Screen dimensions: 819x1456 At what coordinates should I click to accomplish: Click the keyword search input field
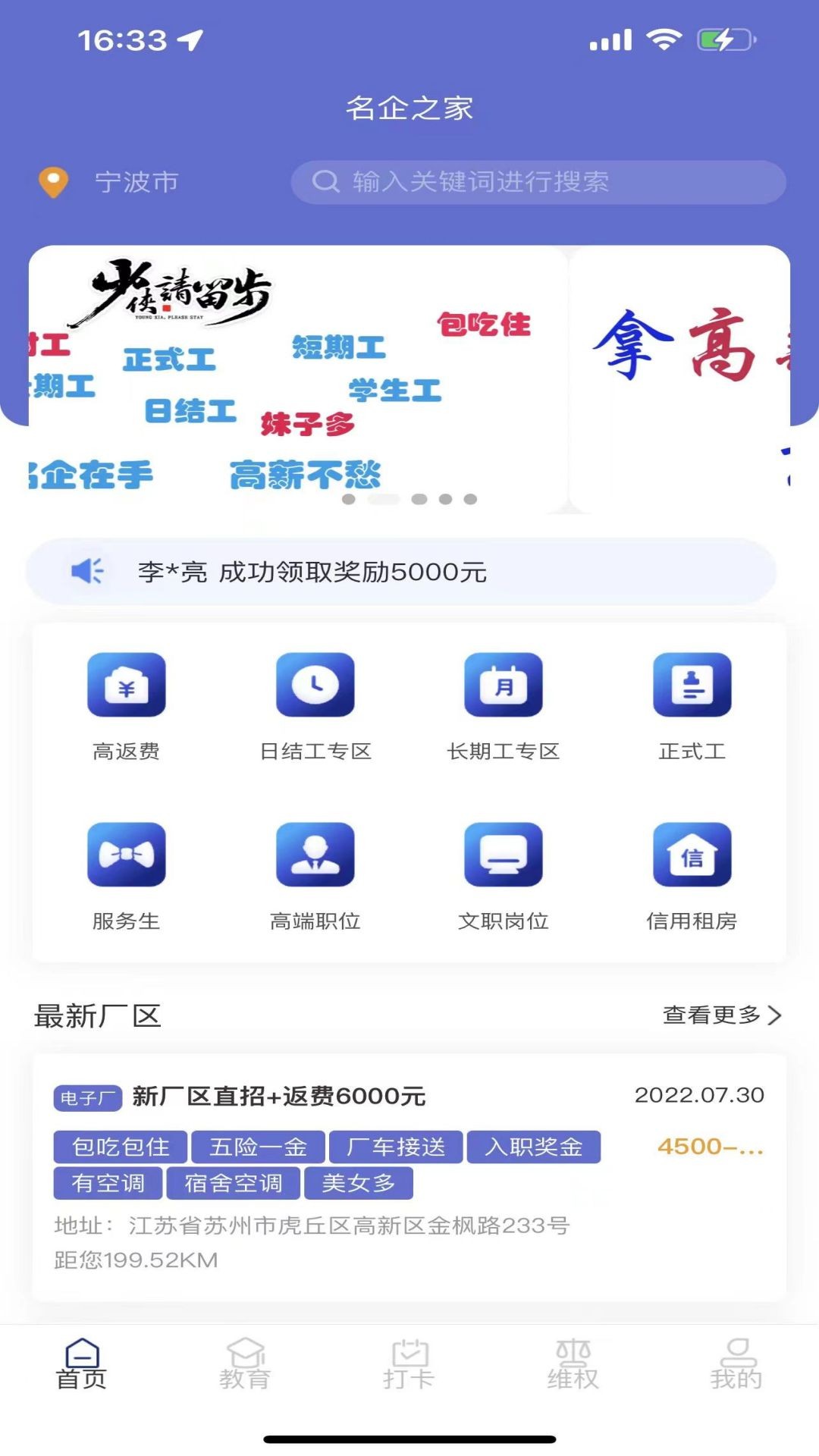pyautogui.click(x=538, y=180)
